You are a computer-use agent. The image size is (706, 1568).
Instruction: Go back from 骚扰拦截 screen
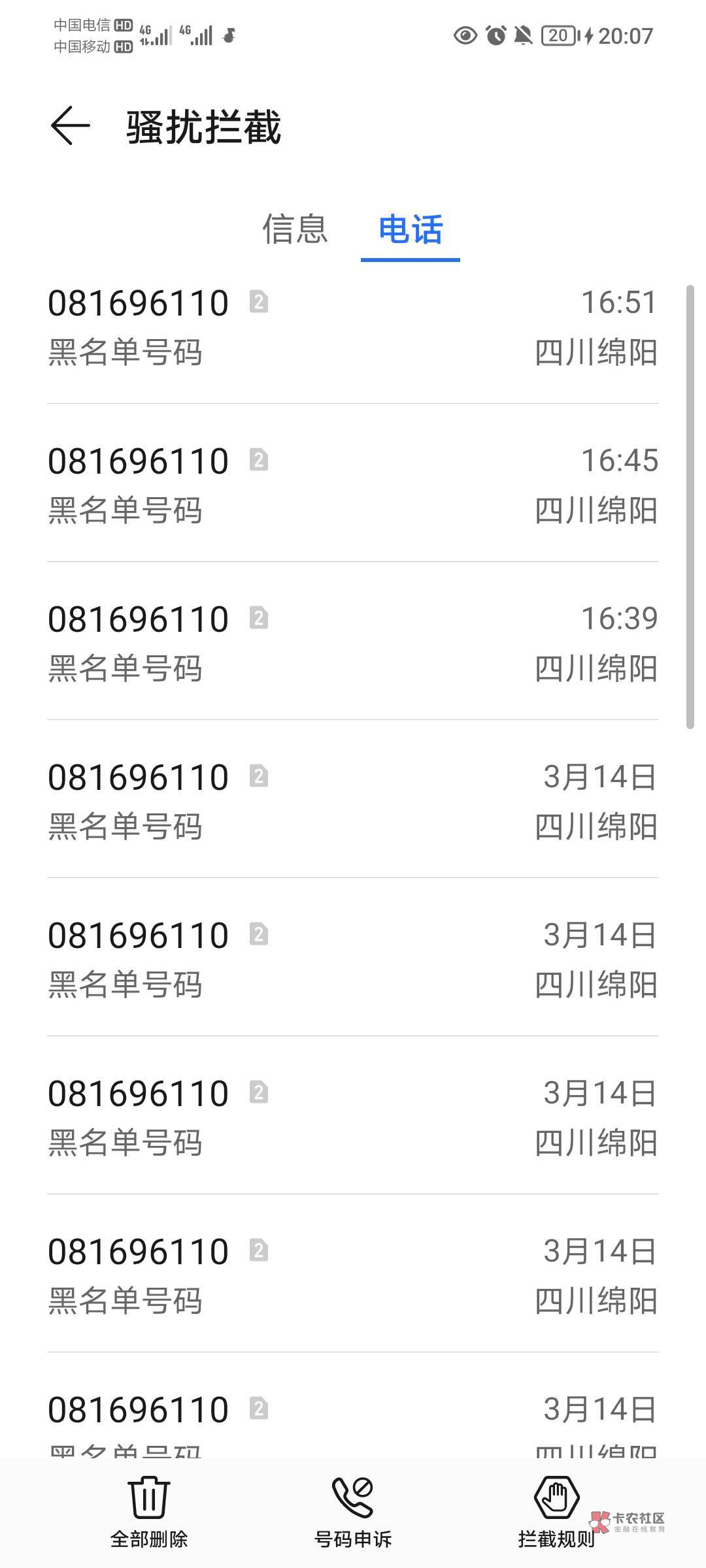70,126
